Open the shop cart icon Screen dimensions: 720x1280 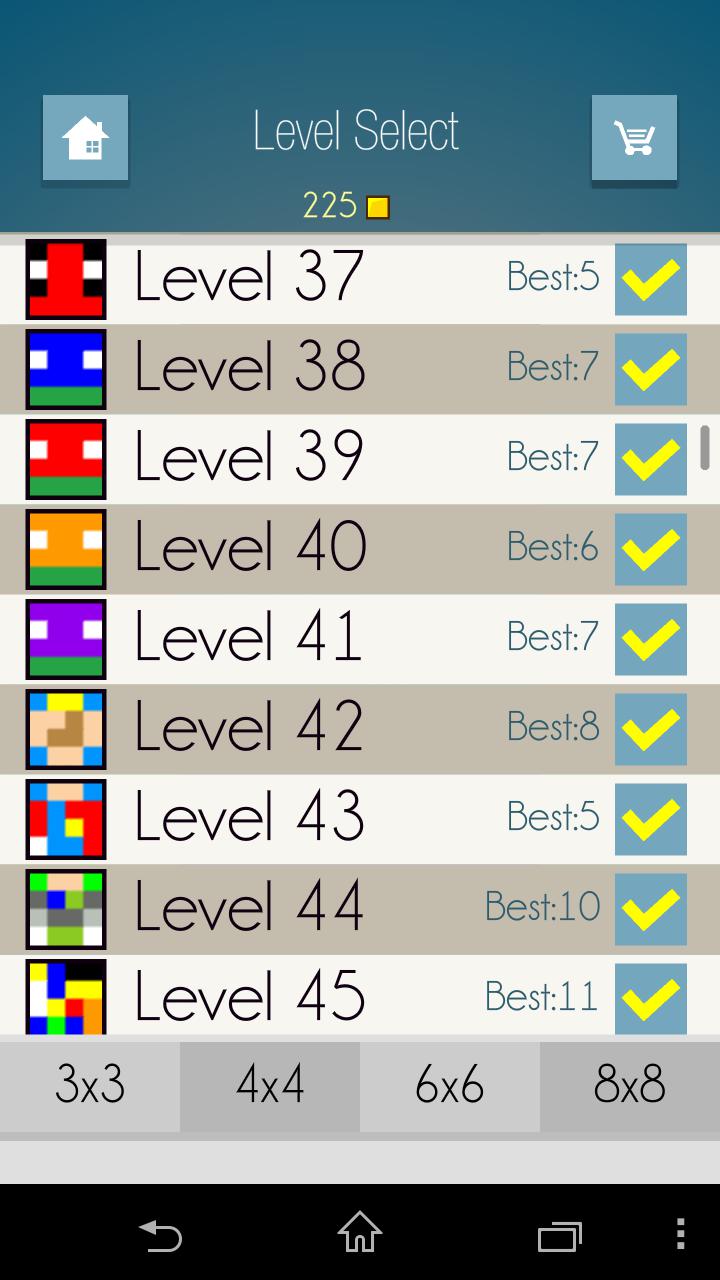point(634,138)
